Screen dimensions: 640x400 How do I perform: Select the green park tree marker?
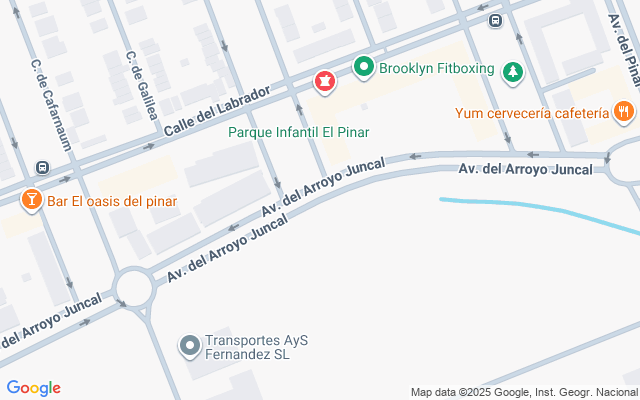(513, 73)
